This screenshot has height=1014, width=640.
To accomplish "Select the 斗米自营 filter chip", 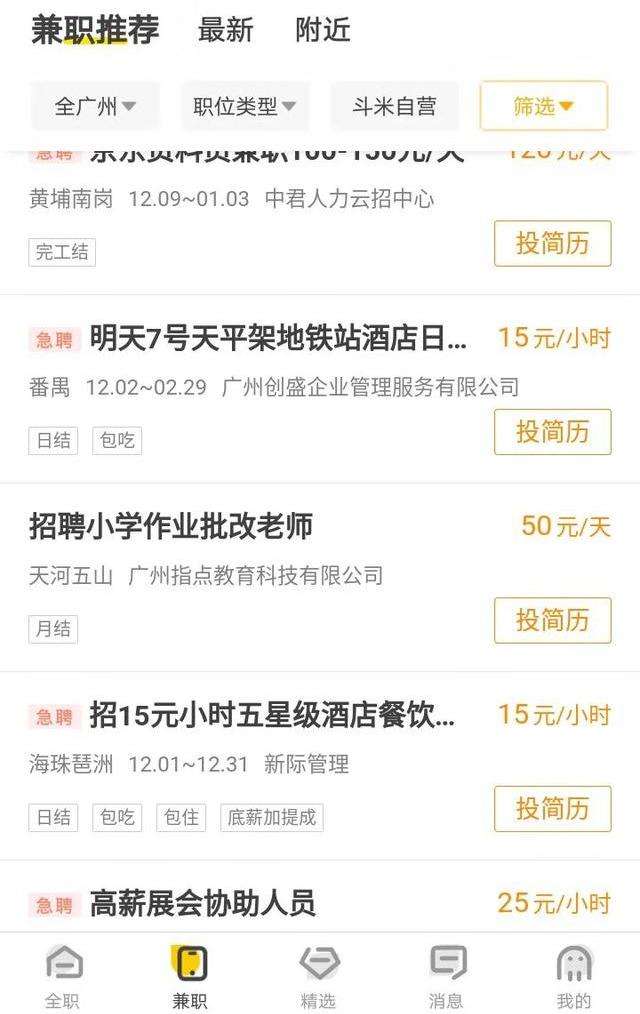I will point(394,106).
